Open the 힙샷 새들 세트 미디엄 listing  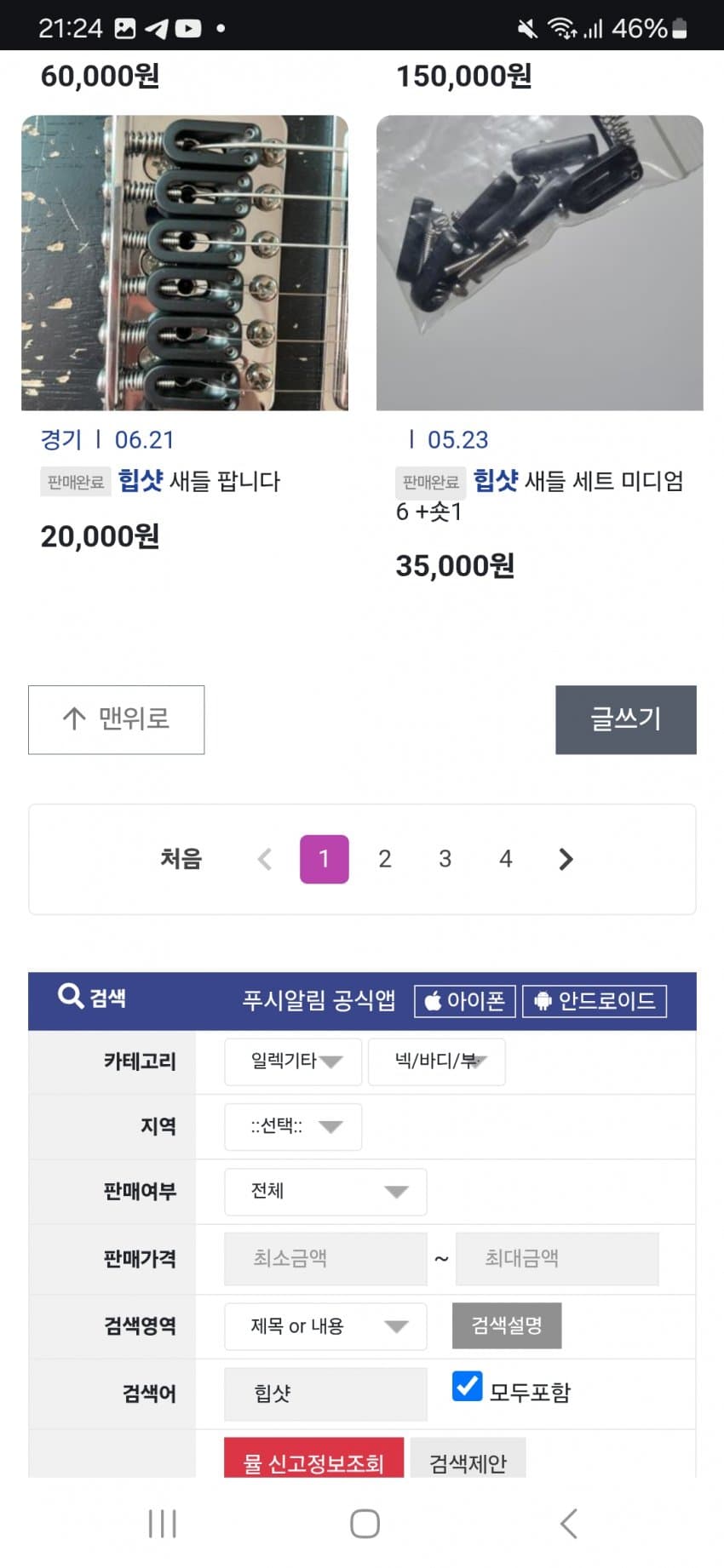[x=540, y=495]
